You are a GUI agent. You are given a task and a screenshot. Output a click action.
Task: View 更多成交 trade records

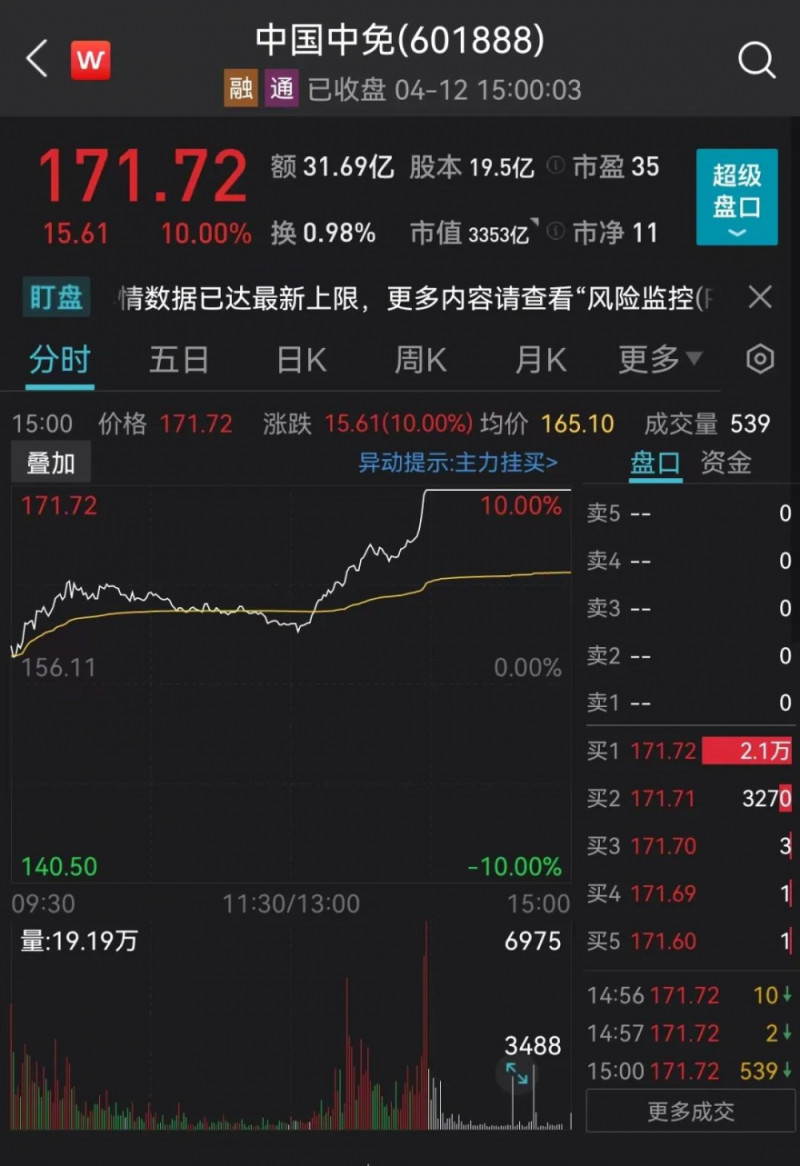[690, 1111]
